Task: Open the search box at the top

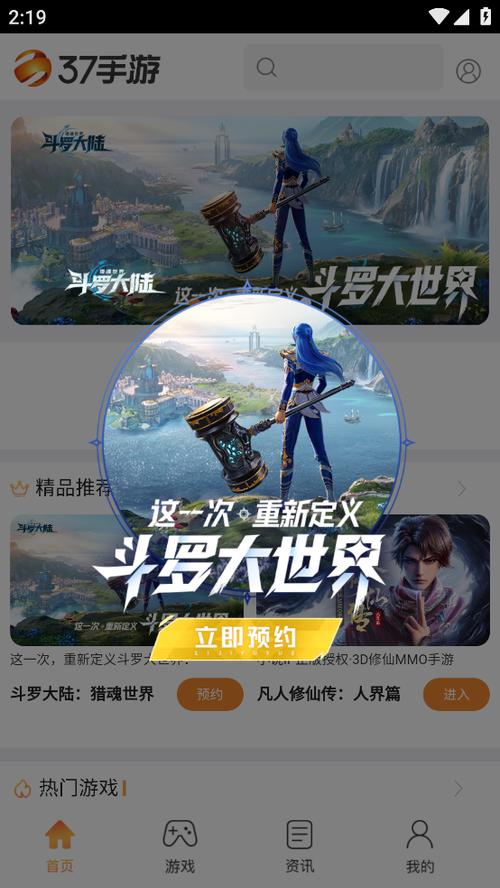Action: pos(344,68)
